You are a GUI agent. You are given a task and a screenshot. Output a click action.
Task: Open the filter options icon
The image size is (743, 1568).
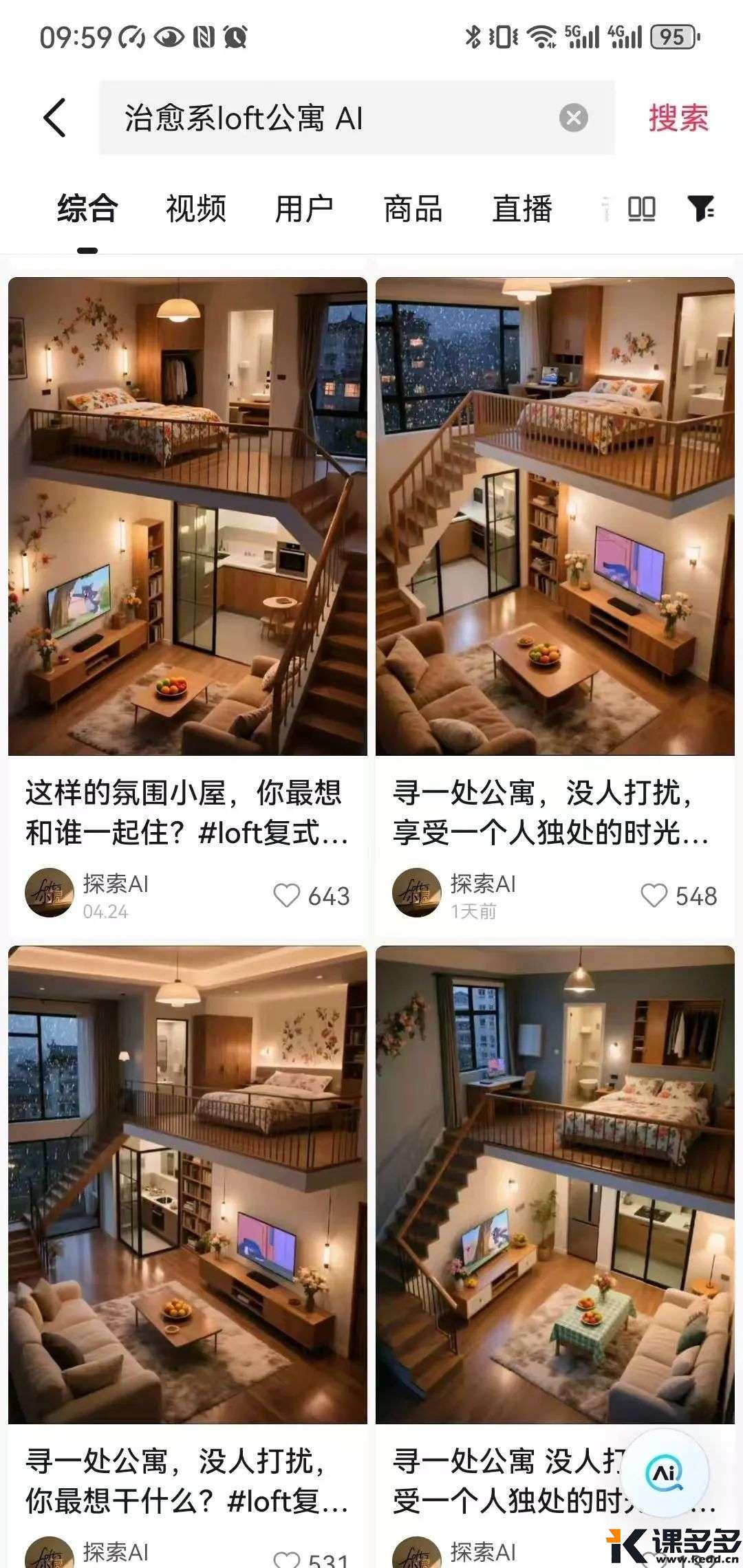coord(702,210)
